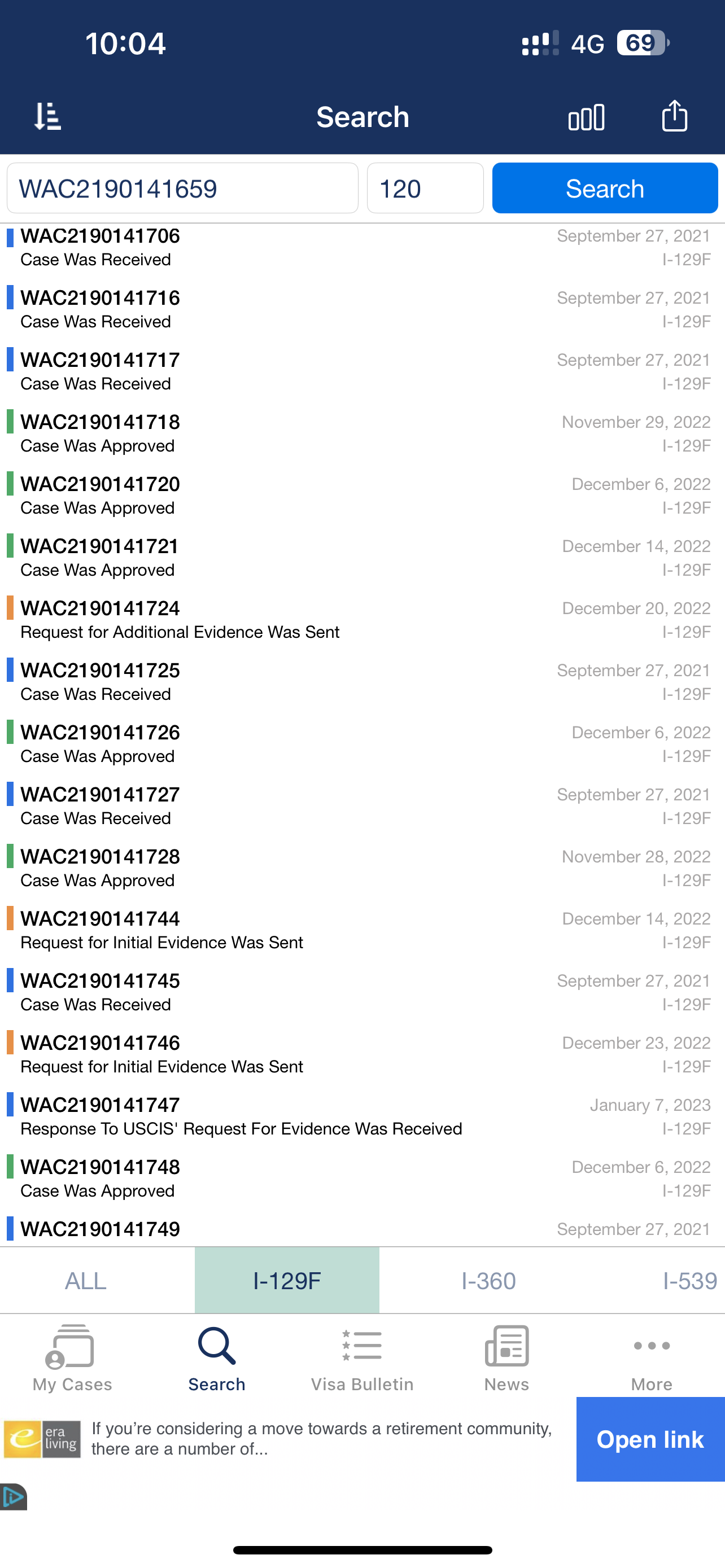Open case WAC2190141744
Viewport: 725px width, 1568px height.
point(362,930)
